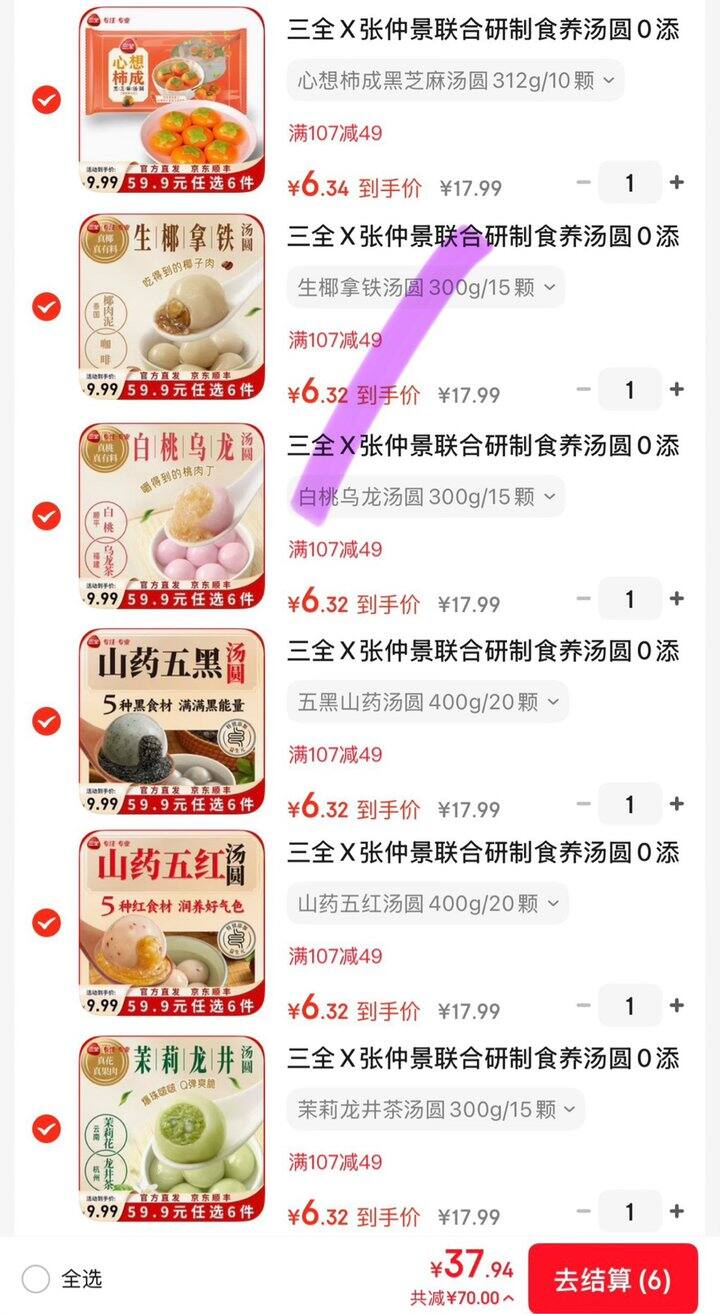This screenshot has width=720, height=1314.
Task: Uncheck the 白桃乌龙汤圆 cart item
Action: pyautogui.click(x=47, y=516)
